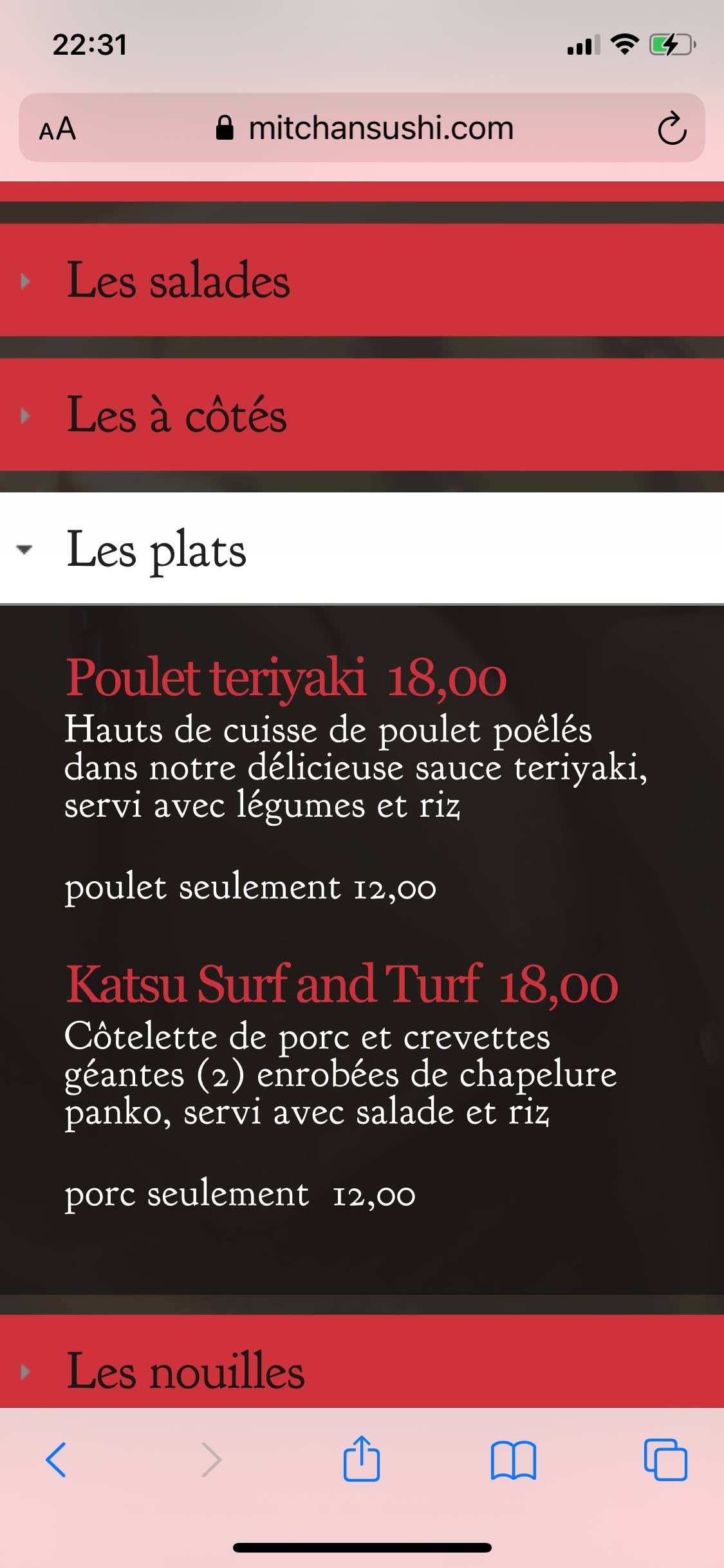Screen dimensions: 724x1568
Task: Open the share sheet
Action: pos(362,1460)
